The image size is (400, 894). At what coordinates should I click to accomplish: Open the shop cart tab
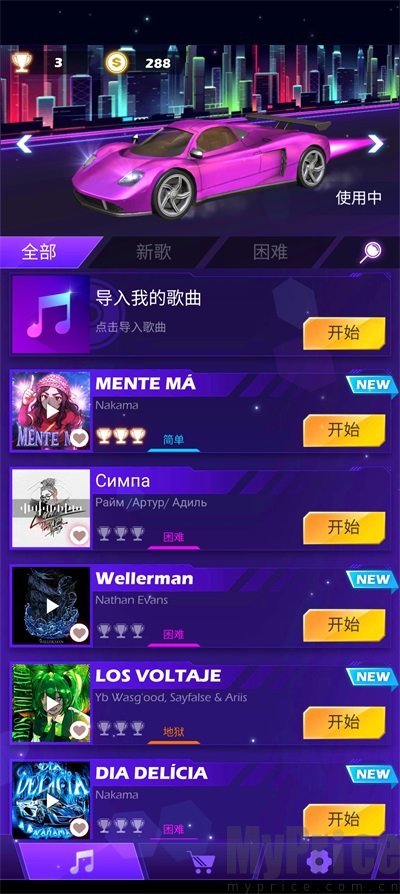tap(201, 862)
